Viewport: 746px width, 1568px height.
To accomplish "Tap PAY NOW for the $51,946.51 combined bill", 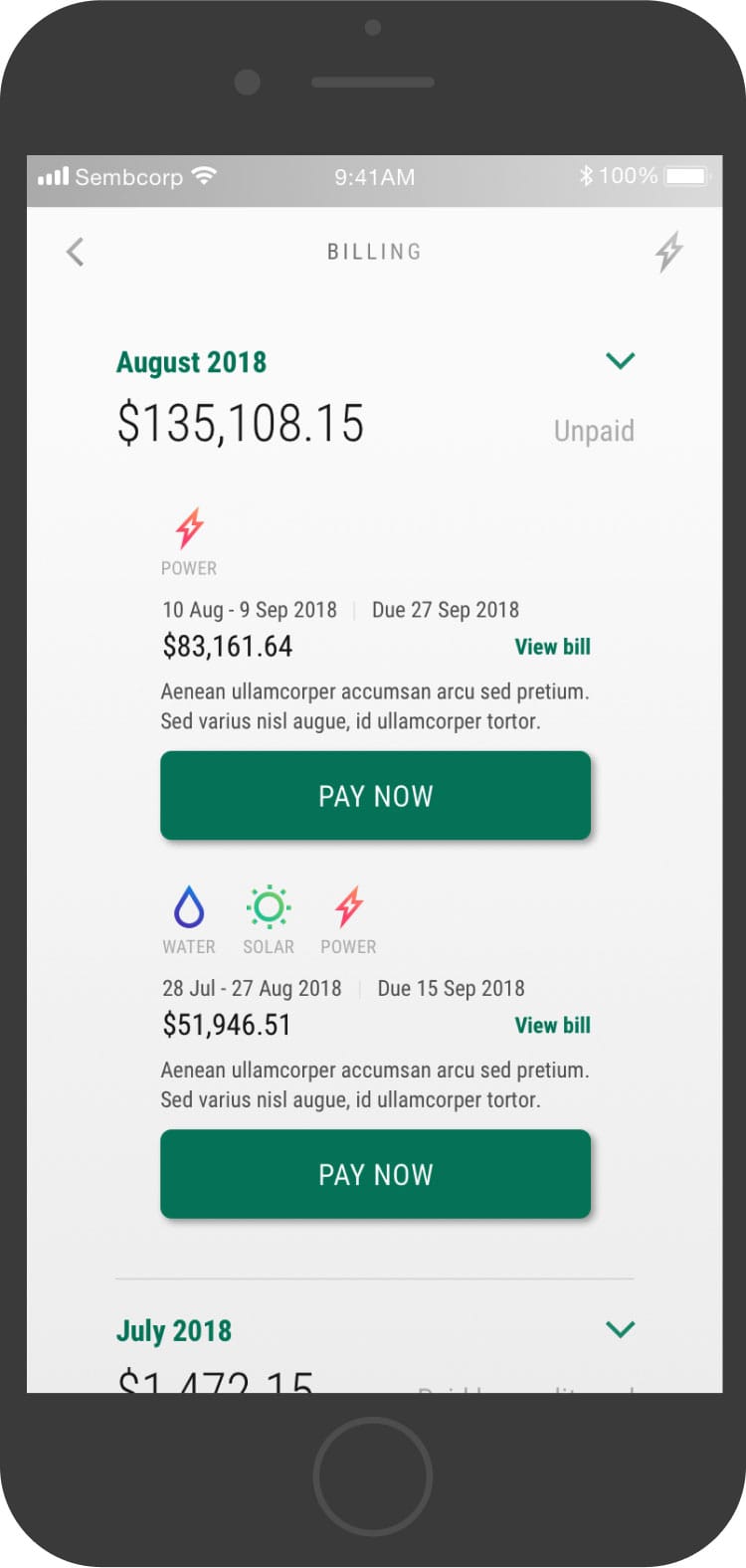I will pos(375,1174).
